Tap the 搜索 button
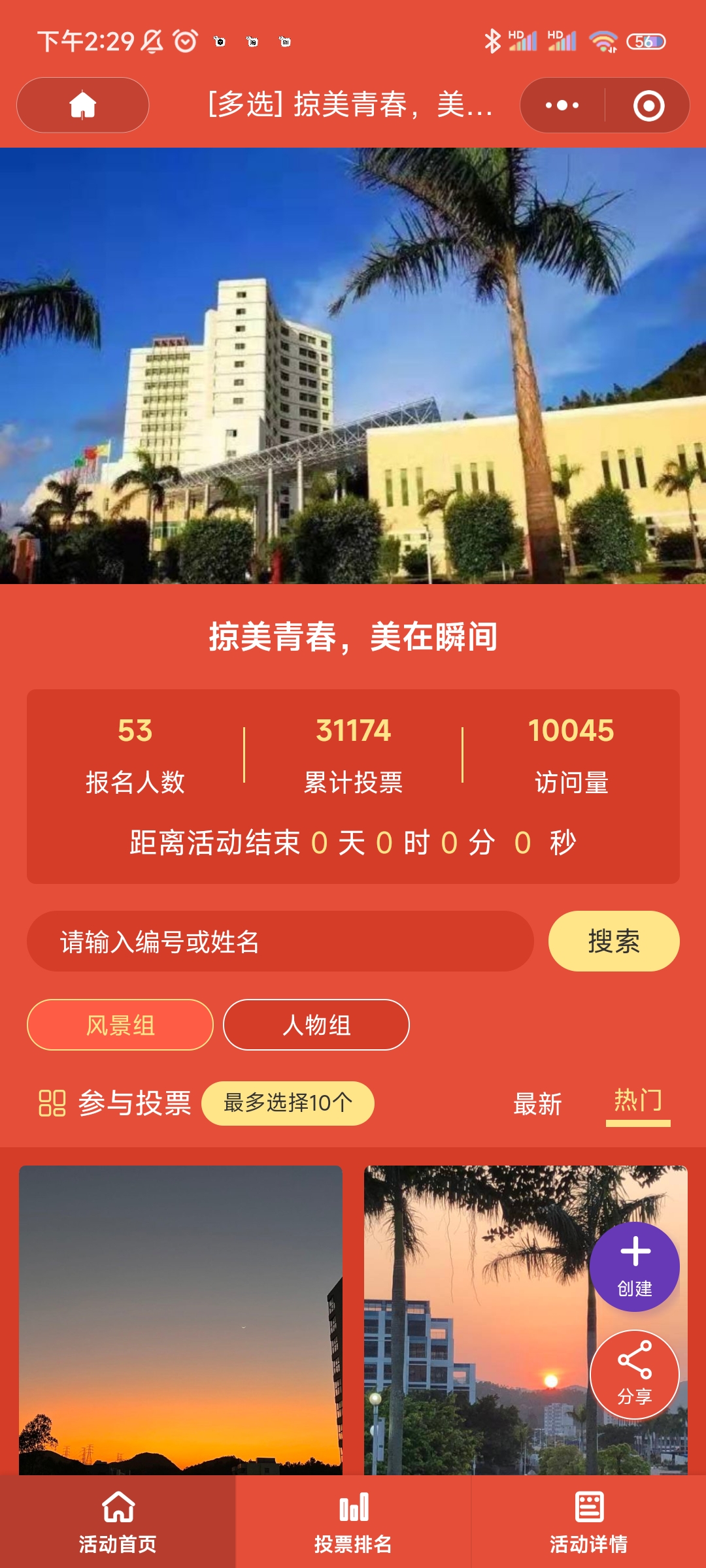The image size is (706, 1568). (x=613, y=941)
